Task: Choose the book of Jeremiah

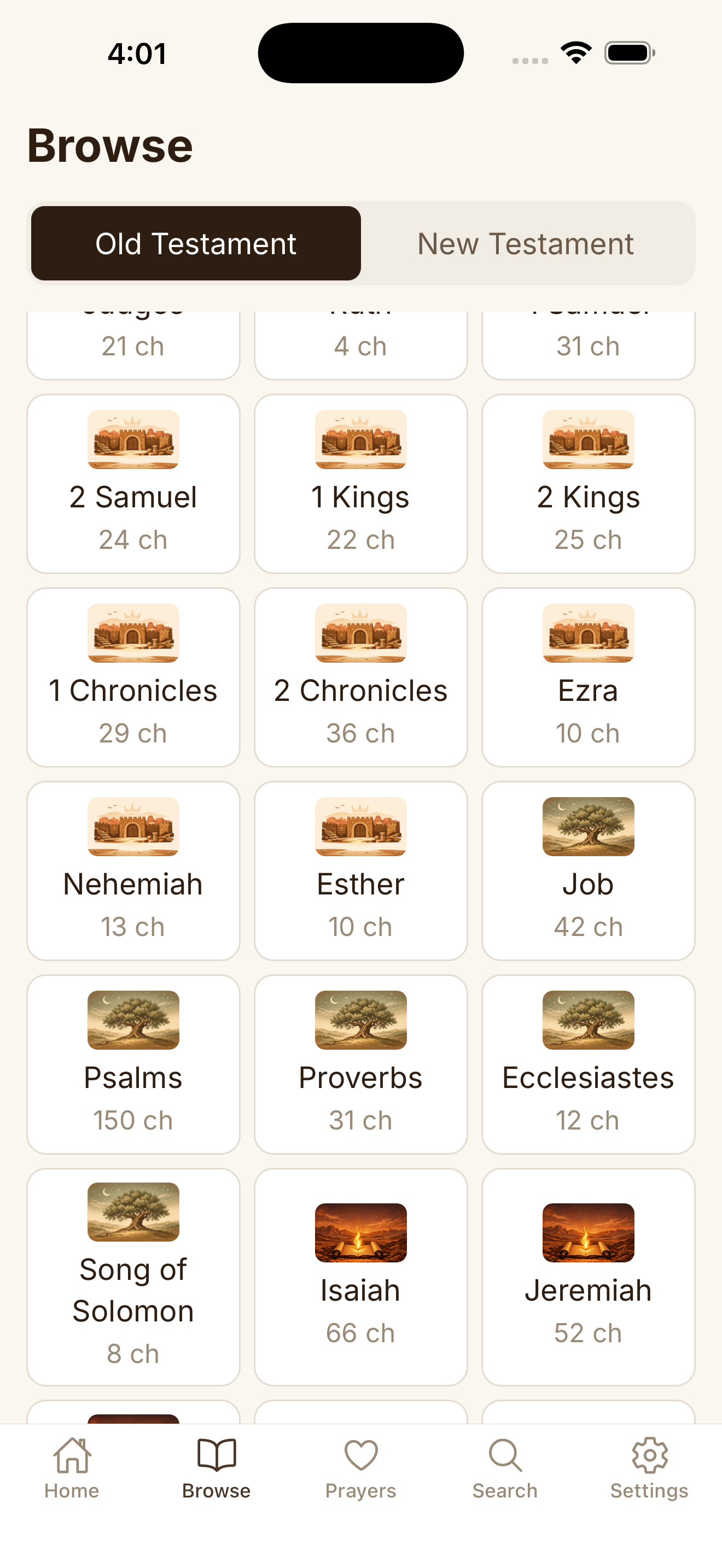Action: click(587, 1266)
